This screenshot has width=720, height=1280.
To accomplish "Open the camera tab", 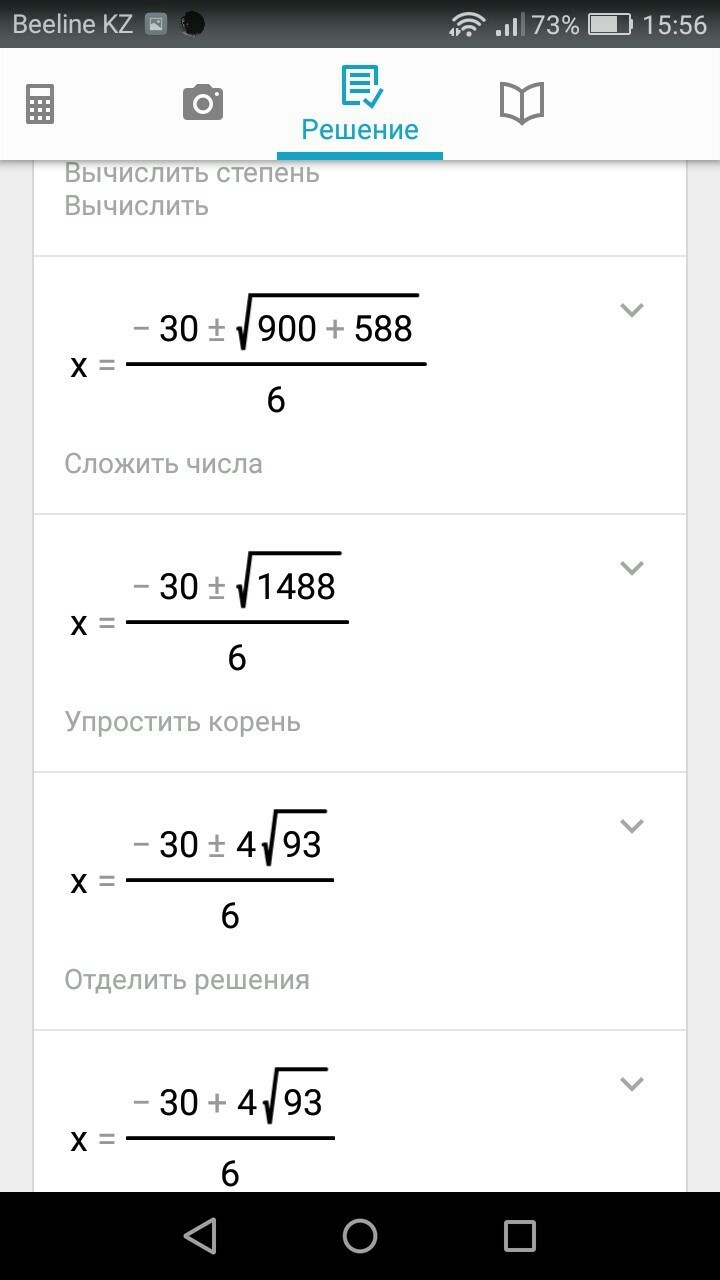I will (203, 103).
